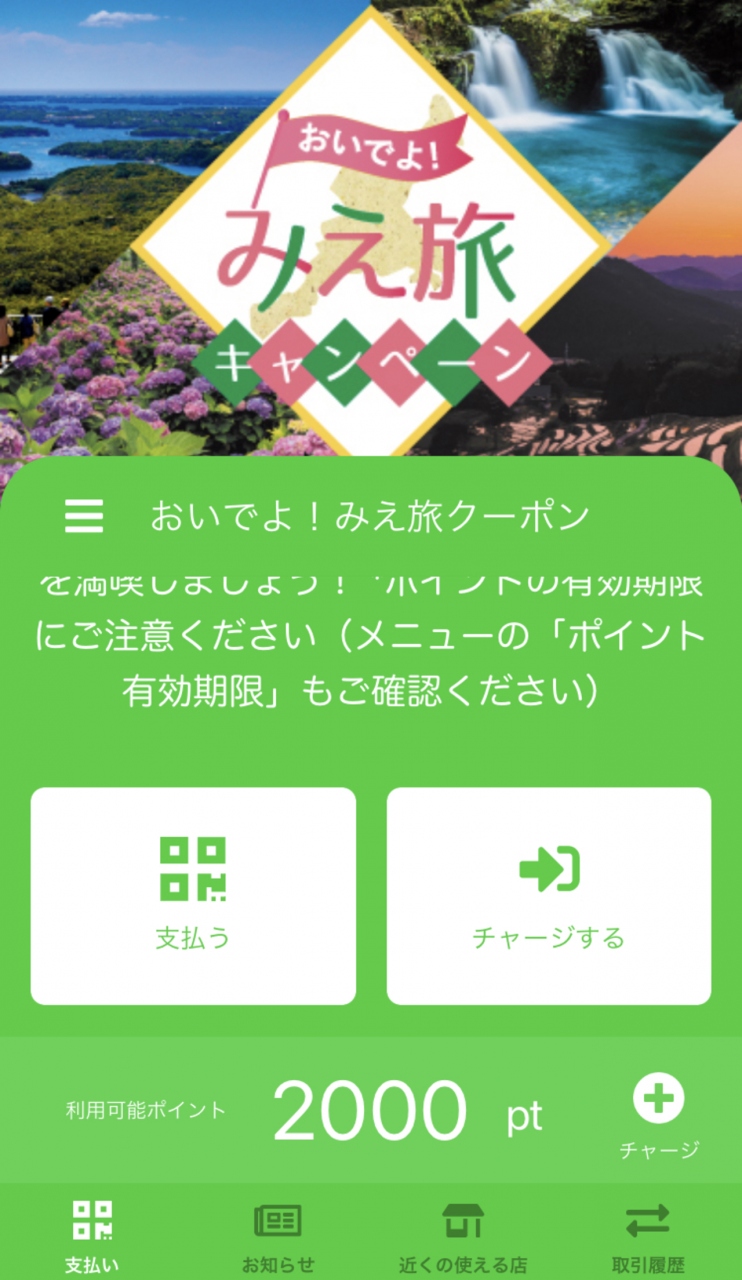Open the 近くの使える店 tab
The width and height of the screenshot is (742, 1280).
pos(463,1235)
